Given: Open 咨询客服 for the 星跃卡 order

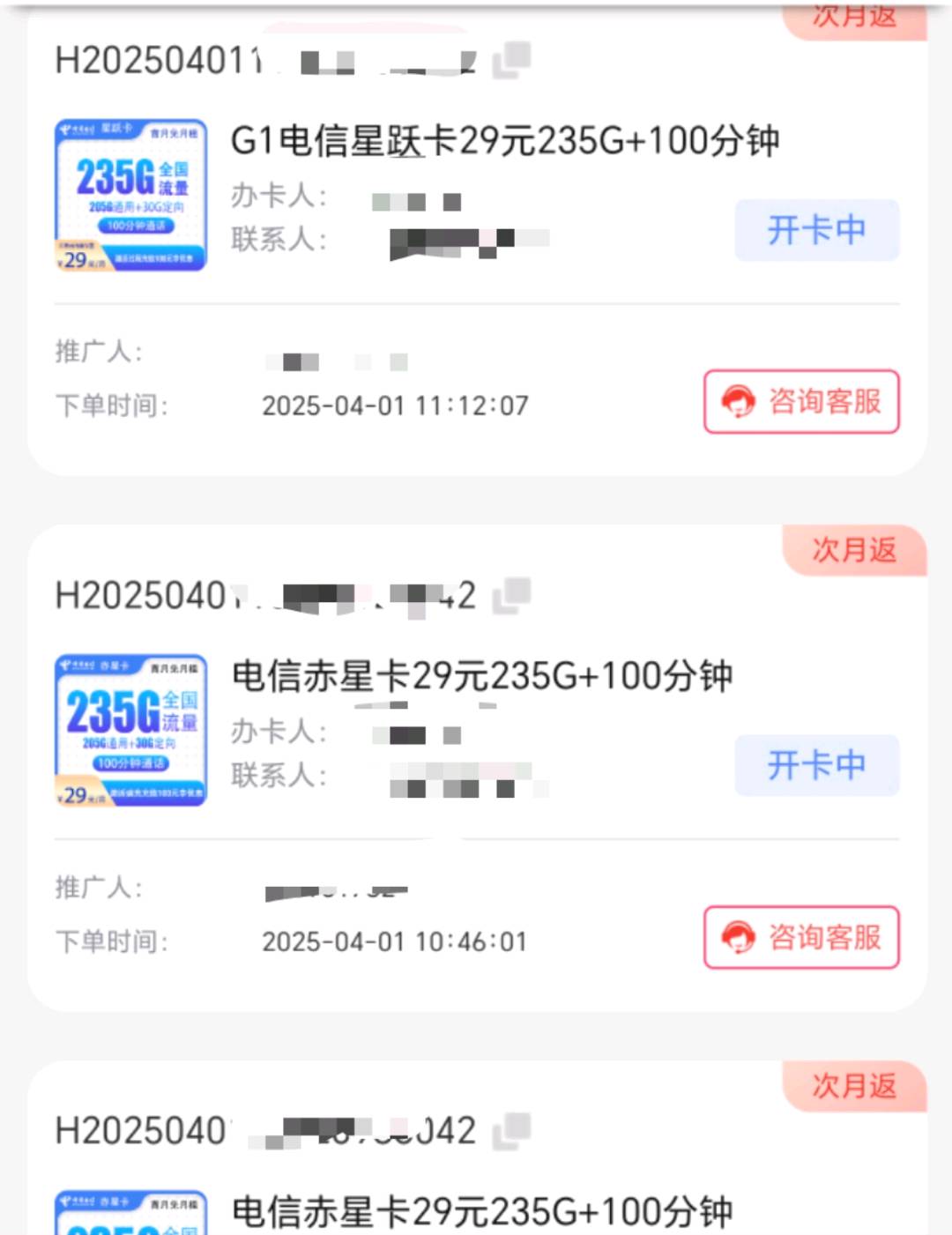Looking at the screenshot, I should [x=800, y=402].
